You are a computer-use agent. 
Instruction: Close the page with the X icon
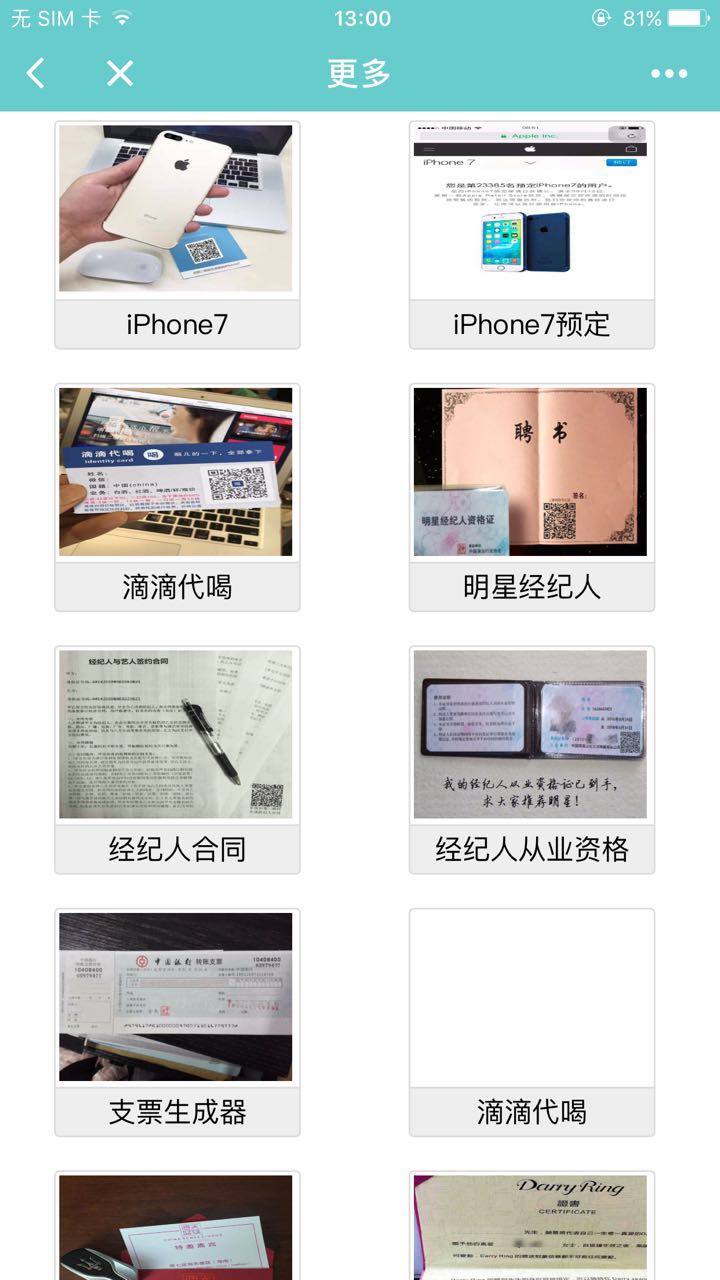click(120, 73)
